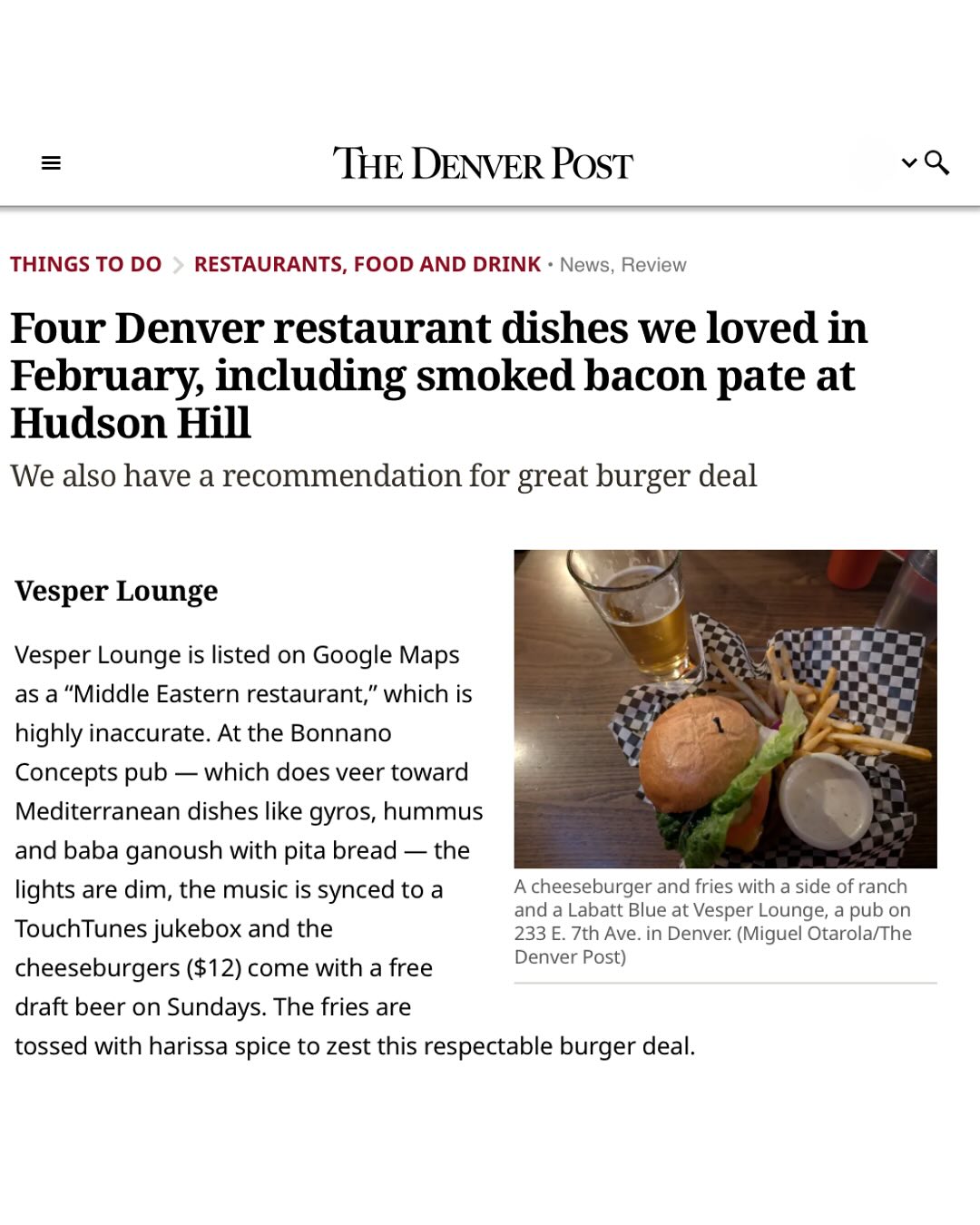Open the search magnifier icon

(x=937, y=163)
